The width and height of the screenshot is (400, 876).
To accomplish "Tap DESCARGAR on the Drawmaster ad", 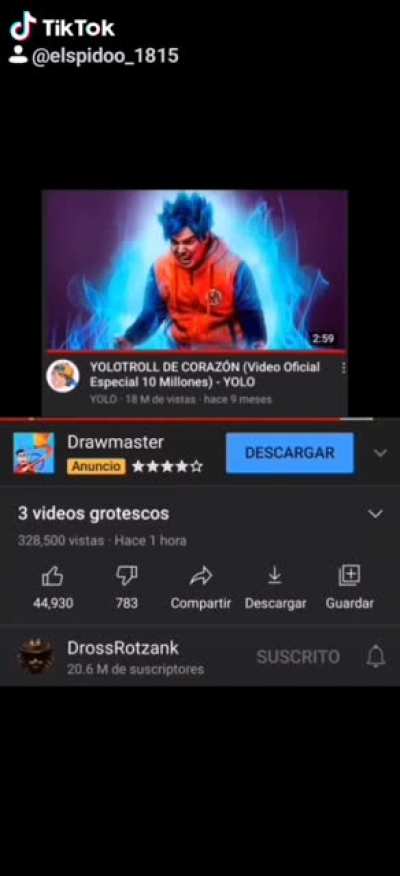I will point(290,453).
